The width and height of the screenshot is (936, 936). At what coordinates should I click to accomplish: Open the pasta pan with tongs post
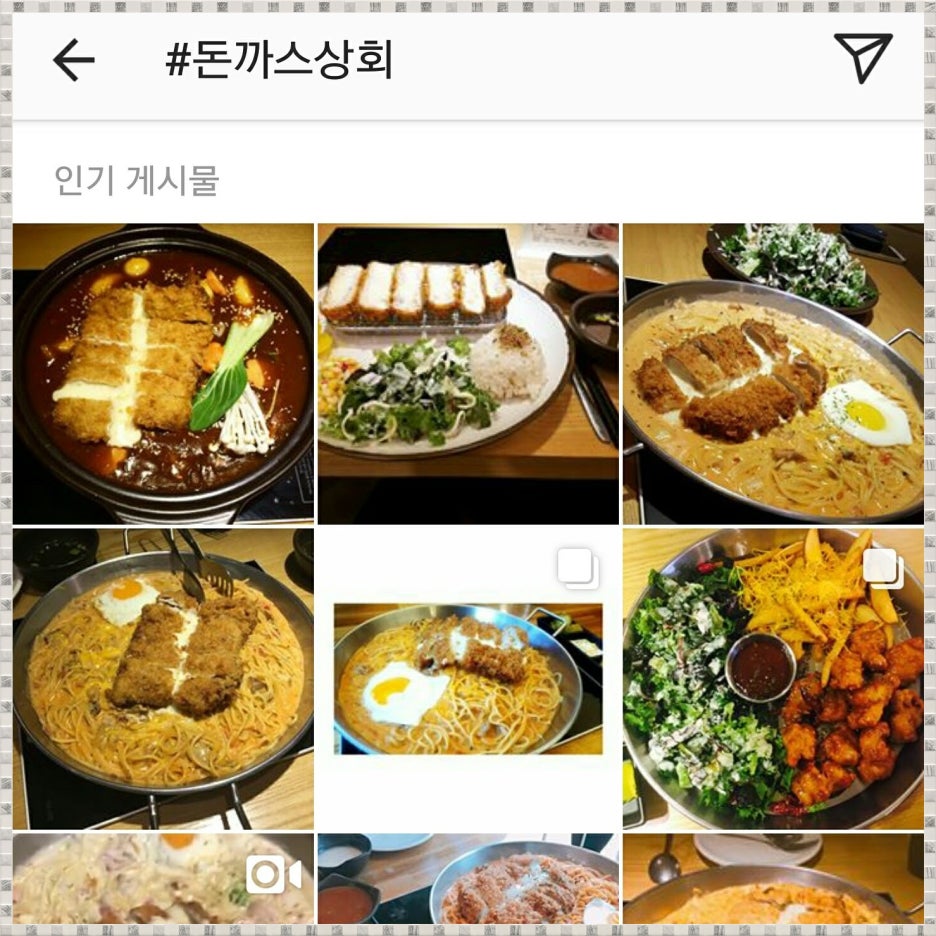162,679
